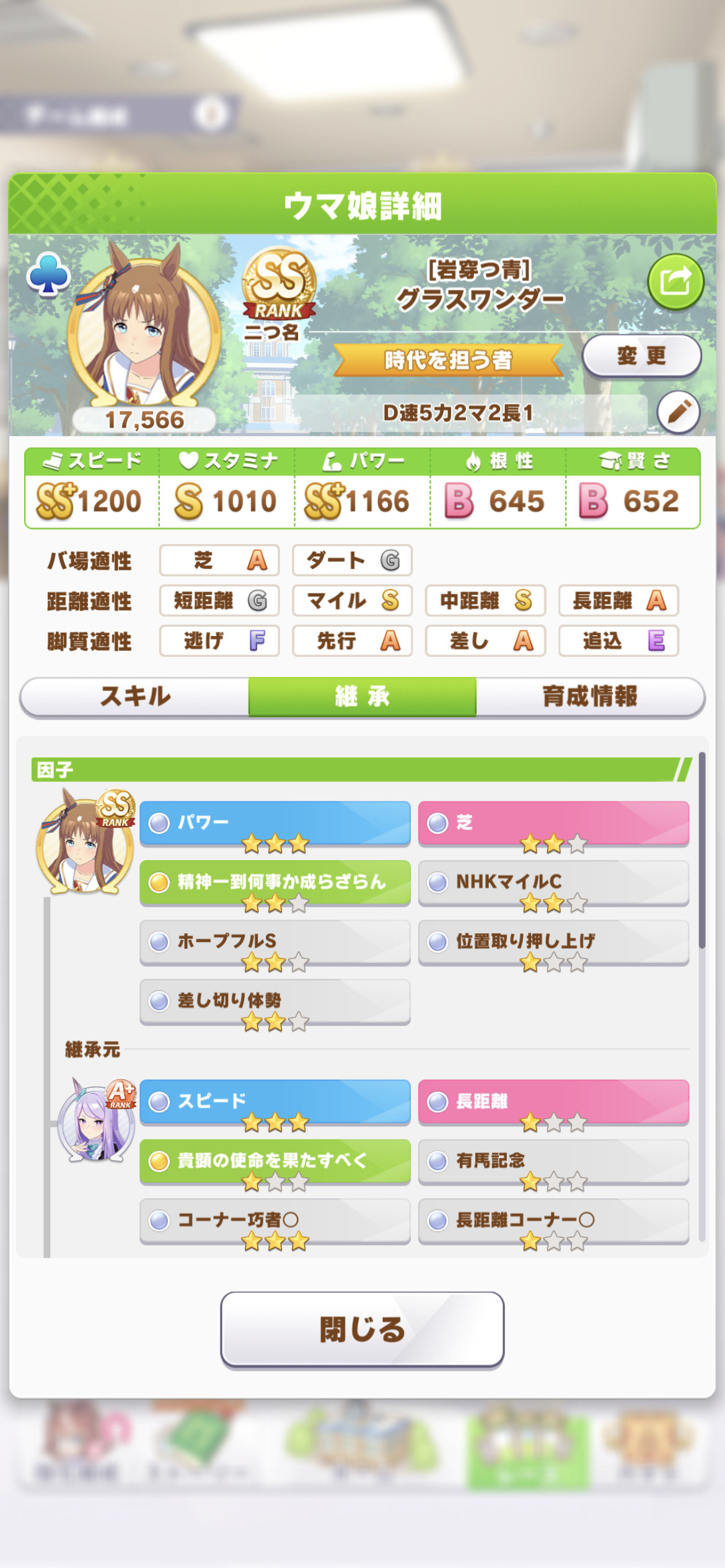The image size is (725, 1568).
Task: Open the コーナー巧者○ skill factor
Action: pyautogui.click(x=275, y=1221)
